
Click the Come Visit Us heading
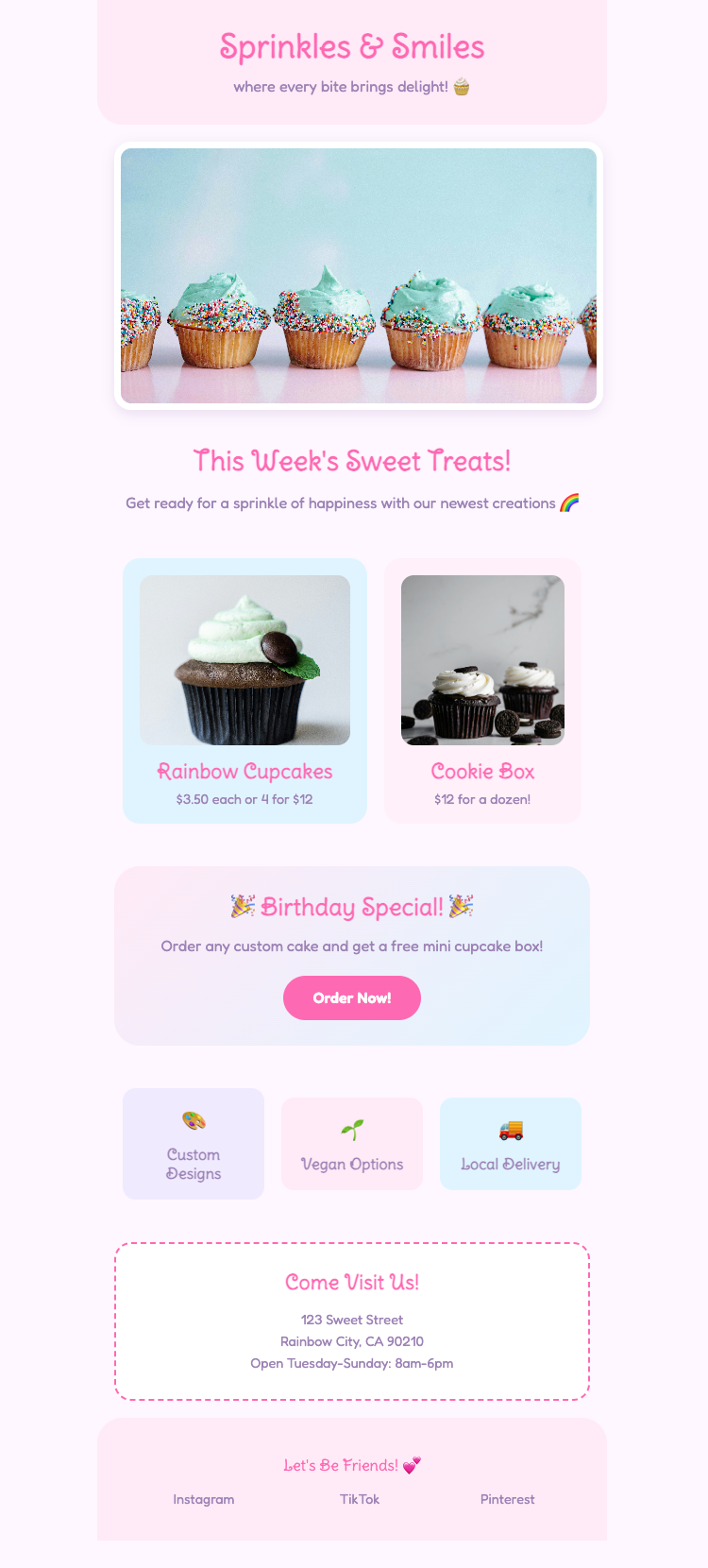tap(352, 1282)
